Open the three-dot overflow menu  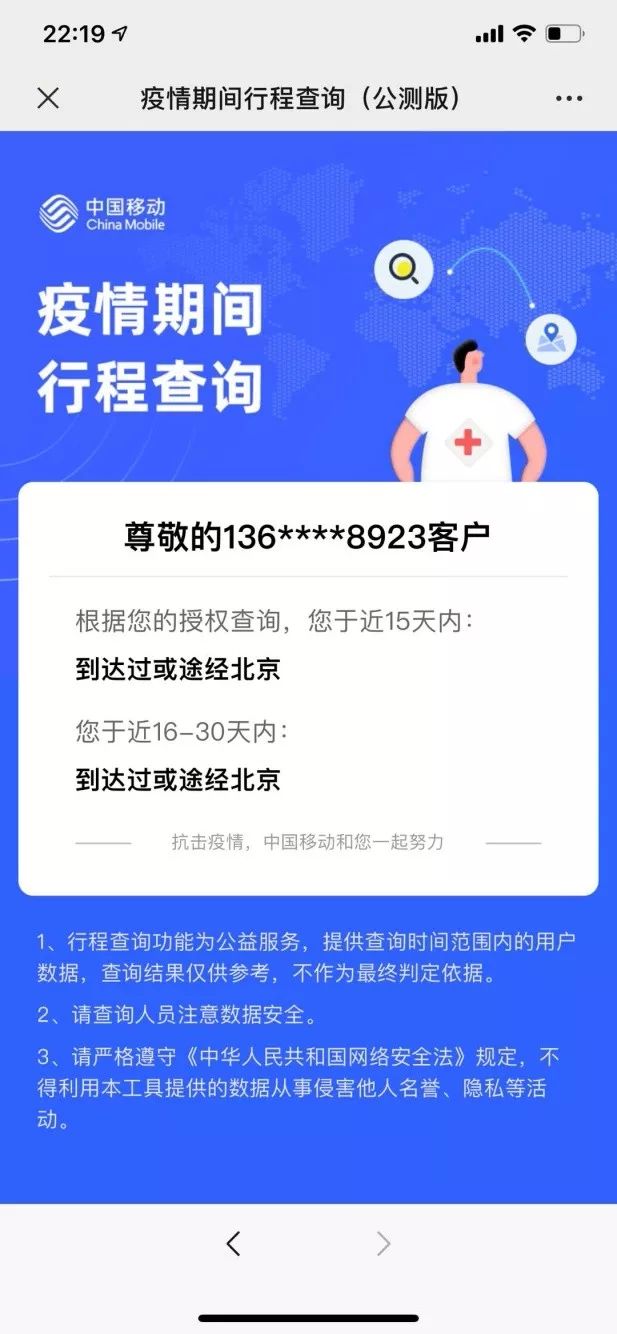tap(568, 98)
